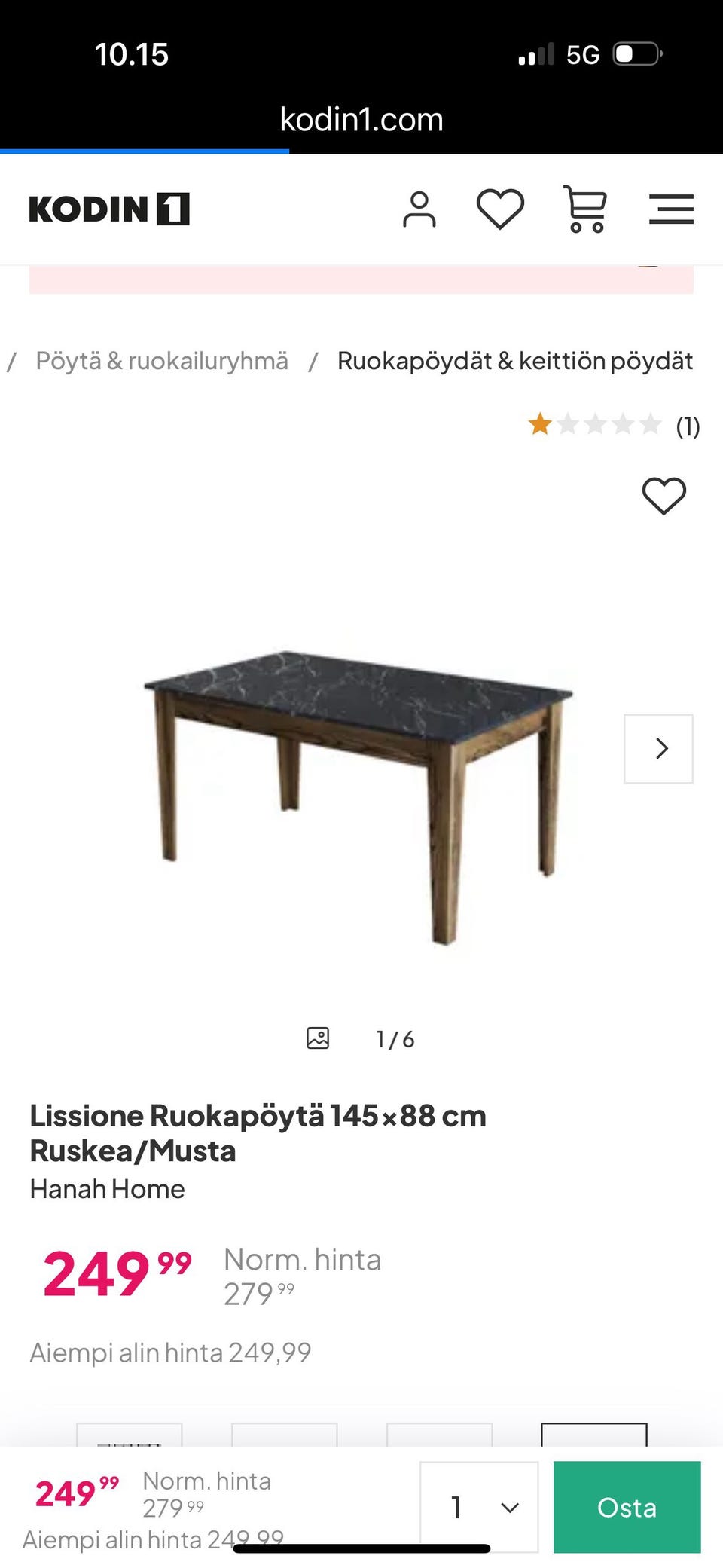The image size is (723, 1568).
Task: Open the user account icon
Action: pyautogui.click(x=419, y=209)
